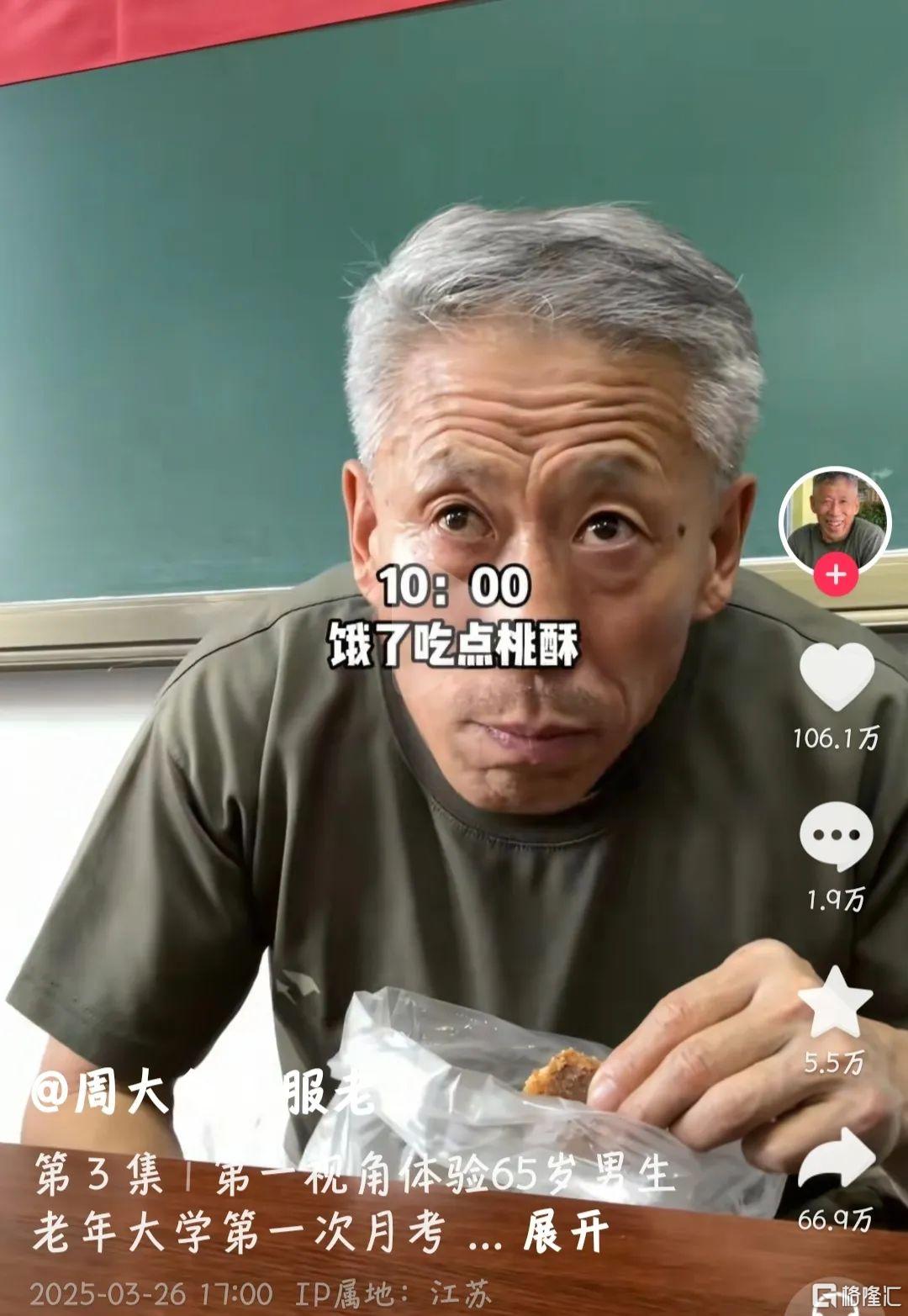Open the @周大… username link
Image resolution: width=908 pixels, height=1316 pixels.
(x=202, y=1094)
